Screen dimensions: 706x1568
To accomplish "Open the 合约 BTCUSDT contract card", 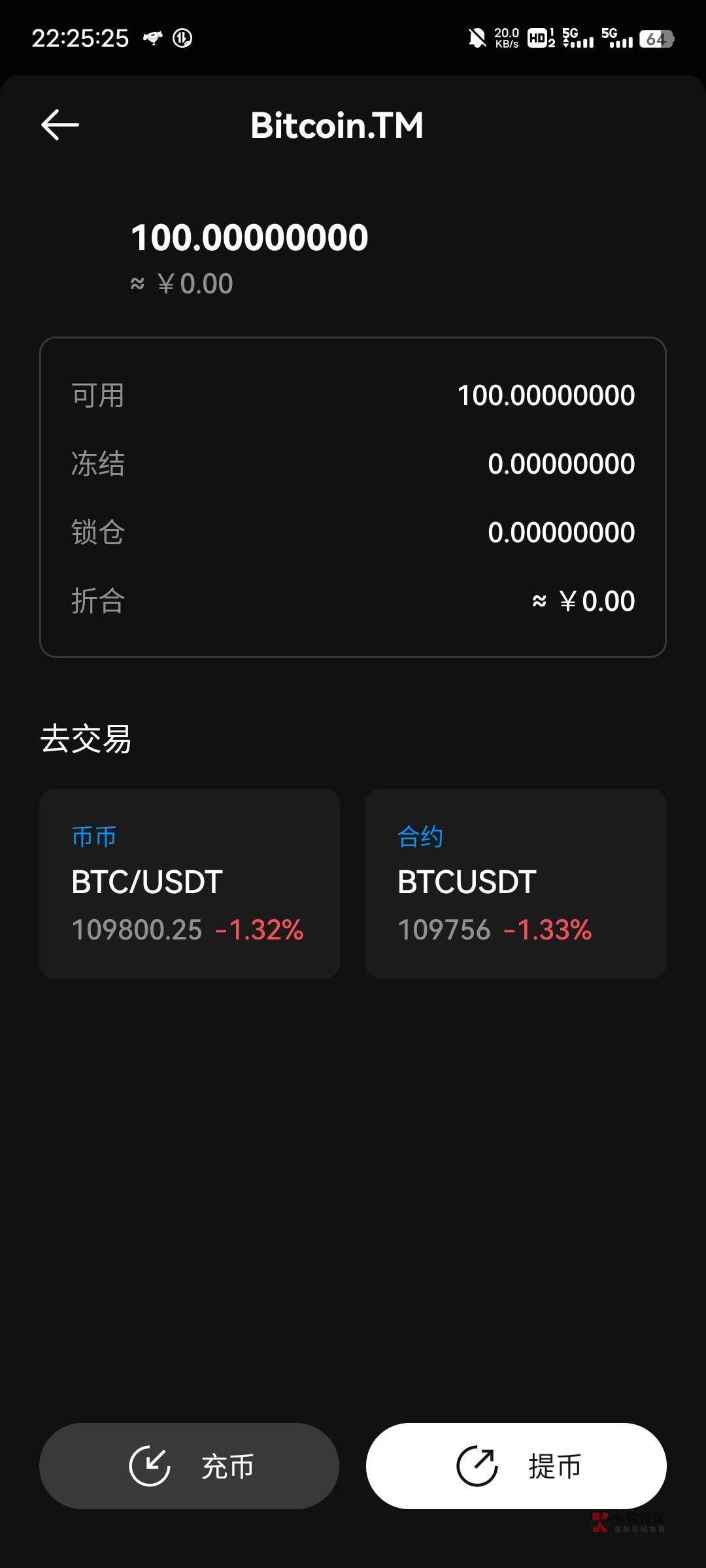I will coord(516,883).
